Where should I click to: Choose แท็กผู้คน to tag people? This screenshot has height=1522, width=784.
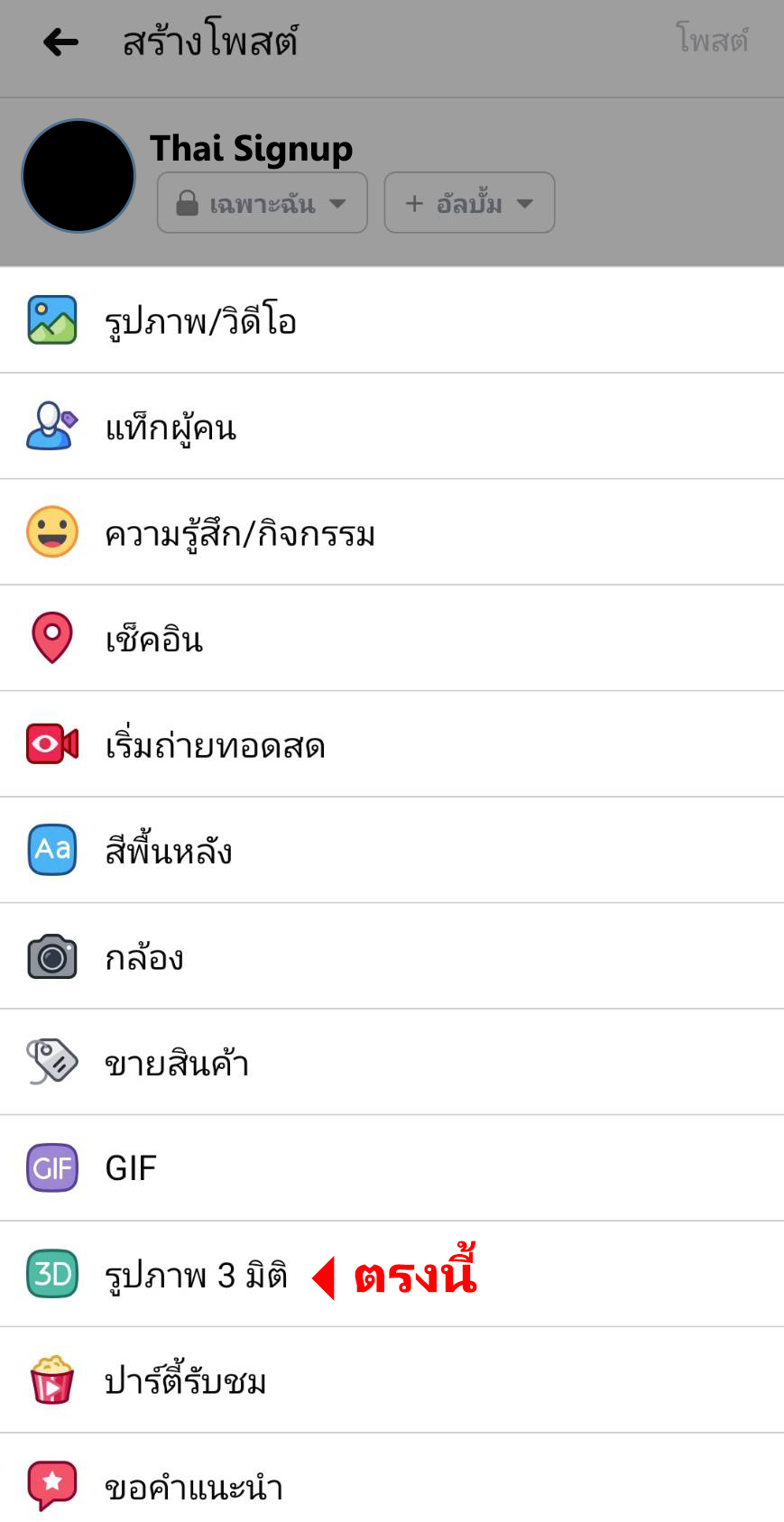(x=171, y=427)
